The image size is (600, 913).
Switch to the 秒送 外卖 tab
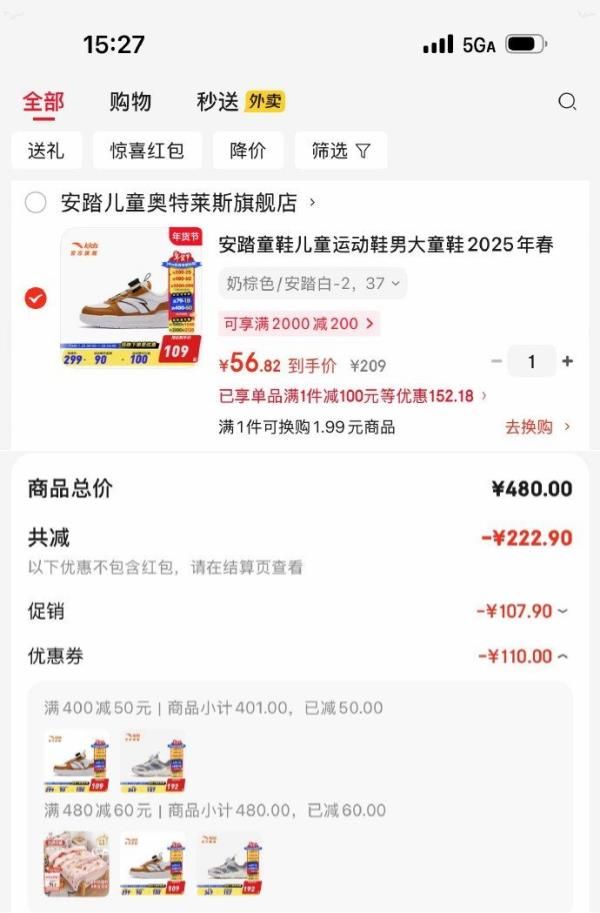point(240,101)
